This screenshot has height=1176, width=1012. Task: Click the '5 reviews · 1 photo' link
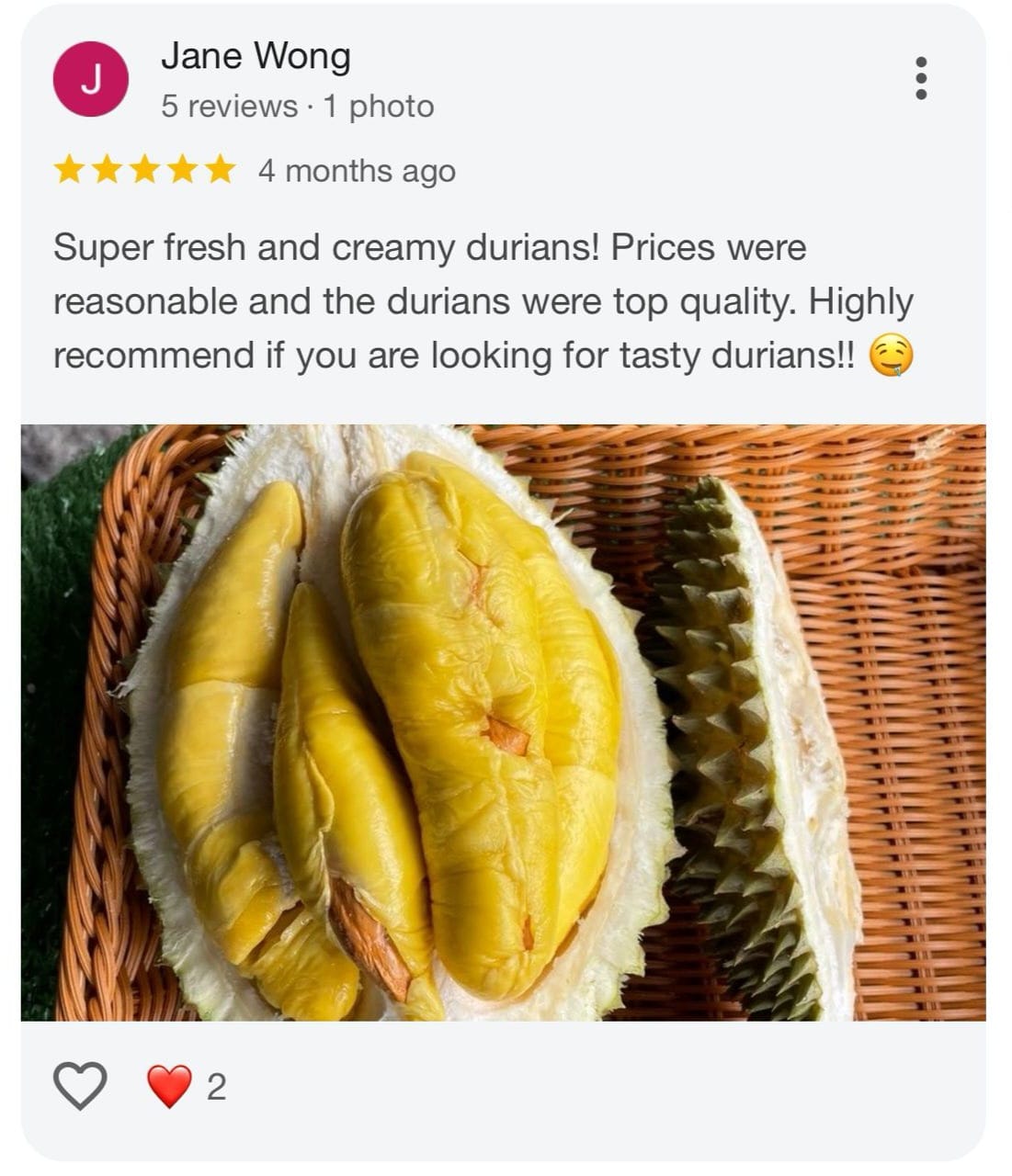pyautogui.click(x=296, y=106)
